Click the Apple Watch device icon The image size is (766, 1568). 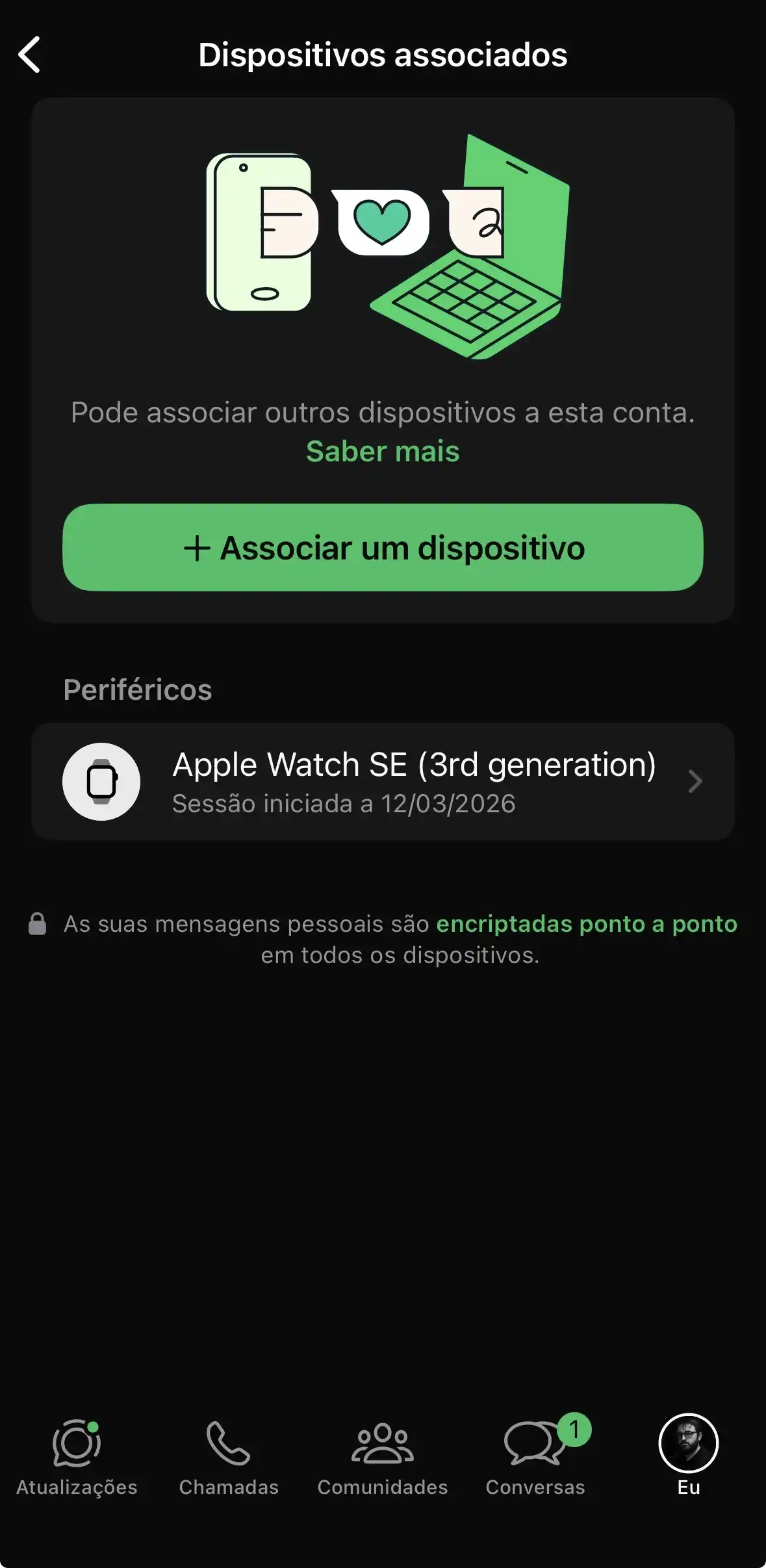pyautogui.click(x=102, y=782)
